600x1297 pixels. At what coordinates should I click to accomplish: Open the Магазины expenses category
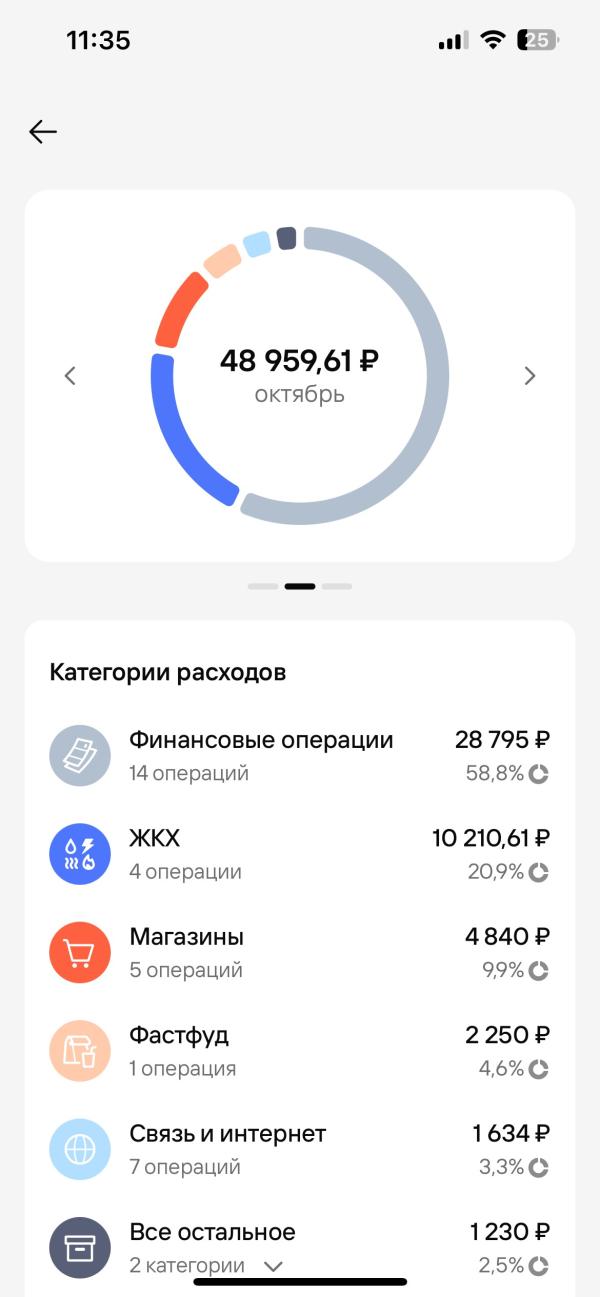(x=300, y=952)
